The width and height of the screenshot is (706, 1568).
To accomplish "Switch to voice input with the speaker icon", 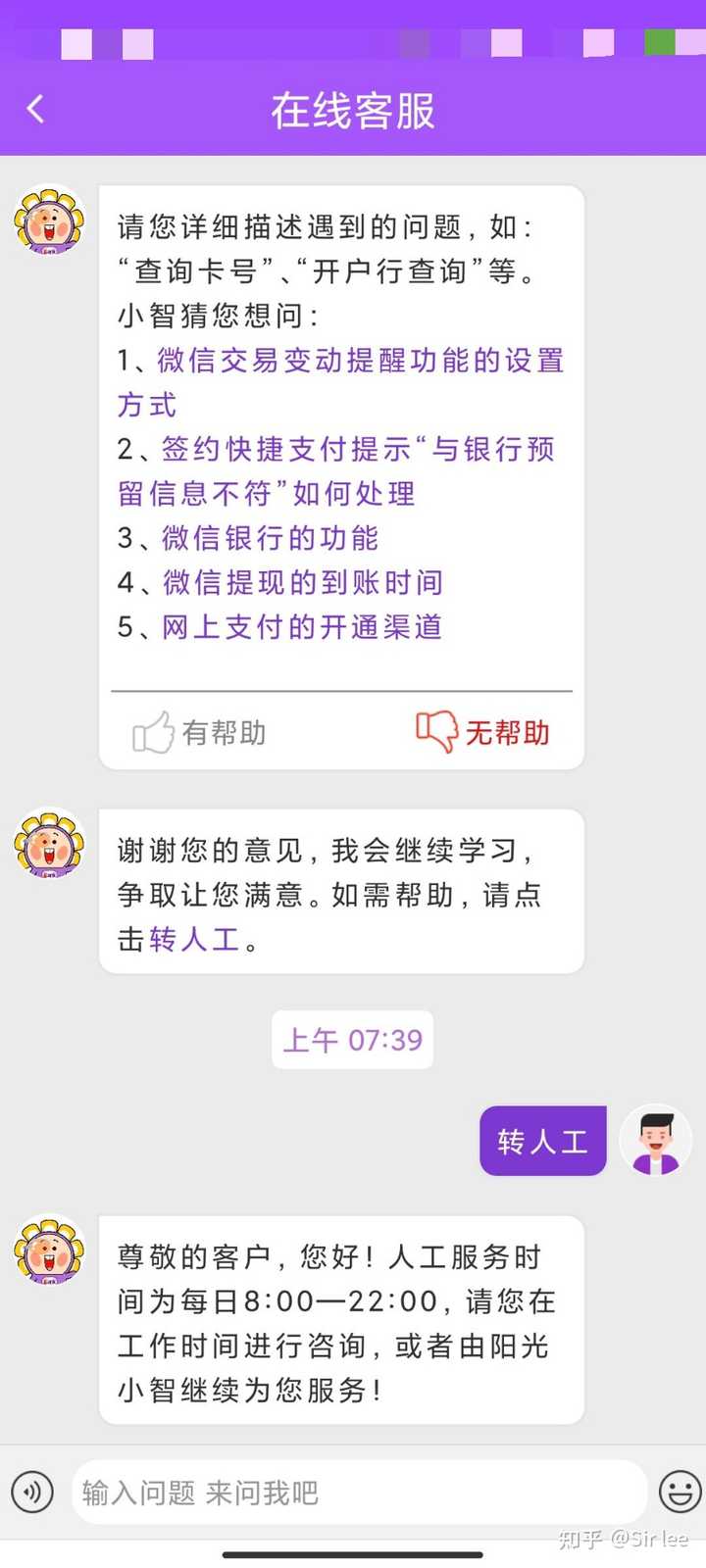I will pyautogui.click(x=32, y=1493).
